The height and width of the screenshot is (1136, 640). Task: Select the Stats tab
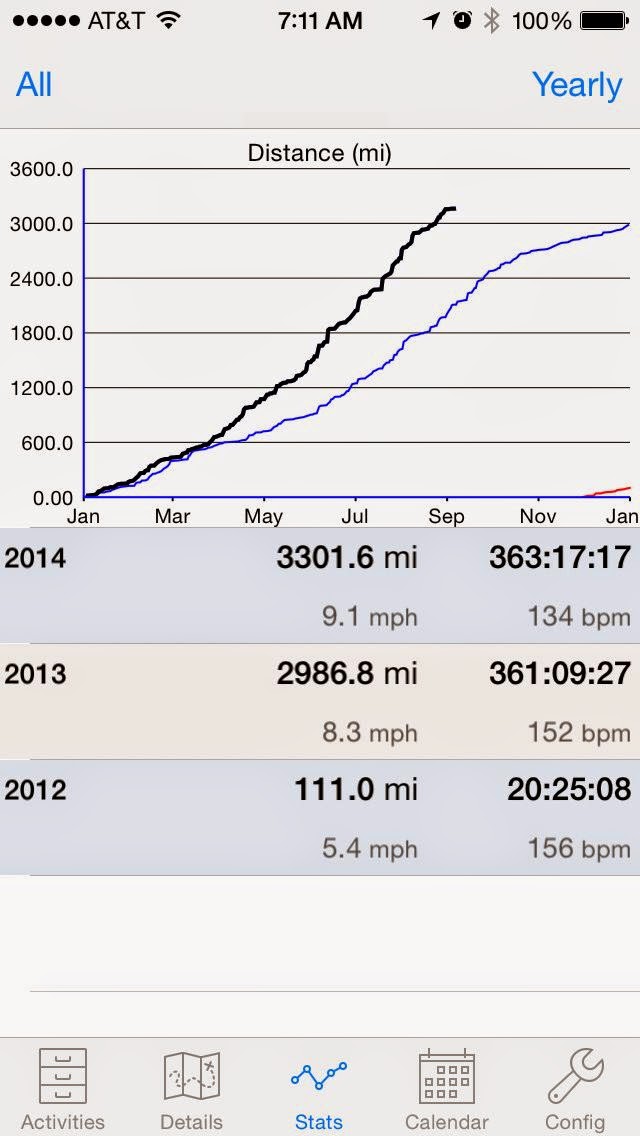point(319,1089)
